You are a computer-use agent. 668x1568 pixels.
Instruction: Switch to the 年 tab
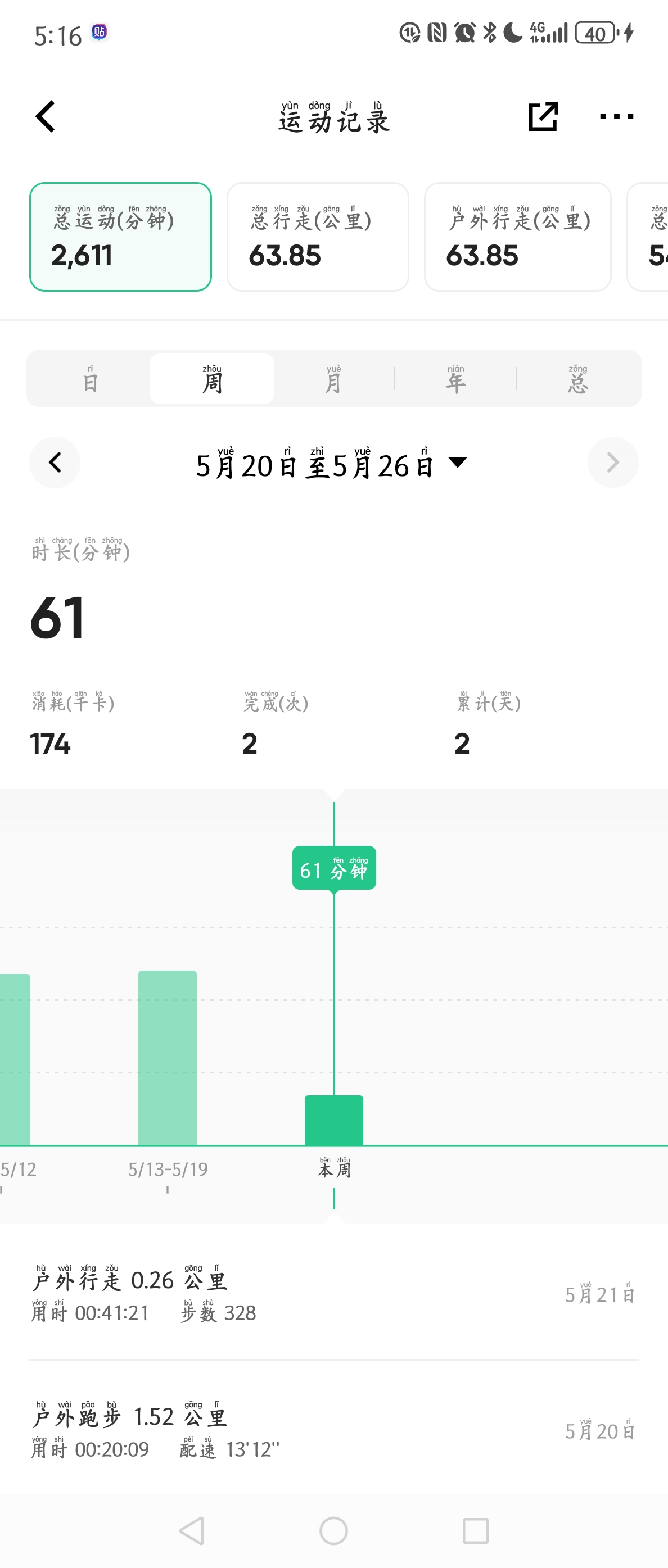[455, 379]
